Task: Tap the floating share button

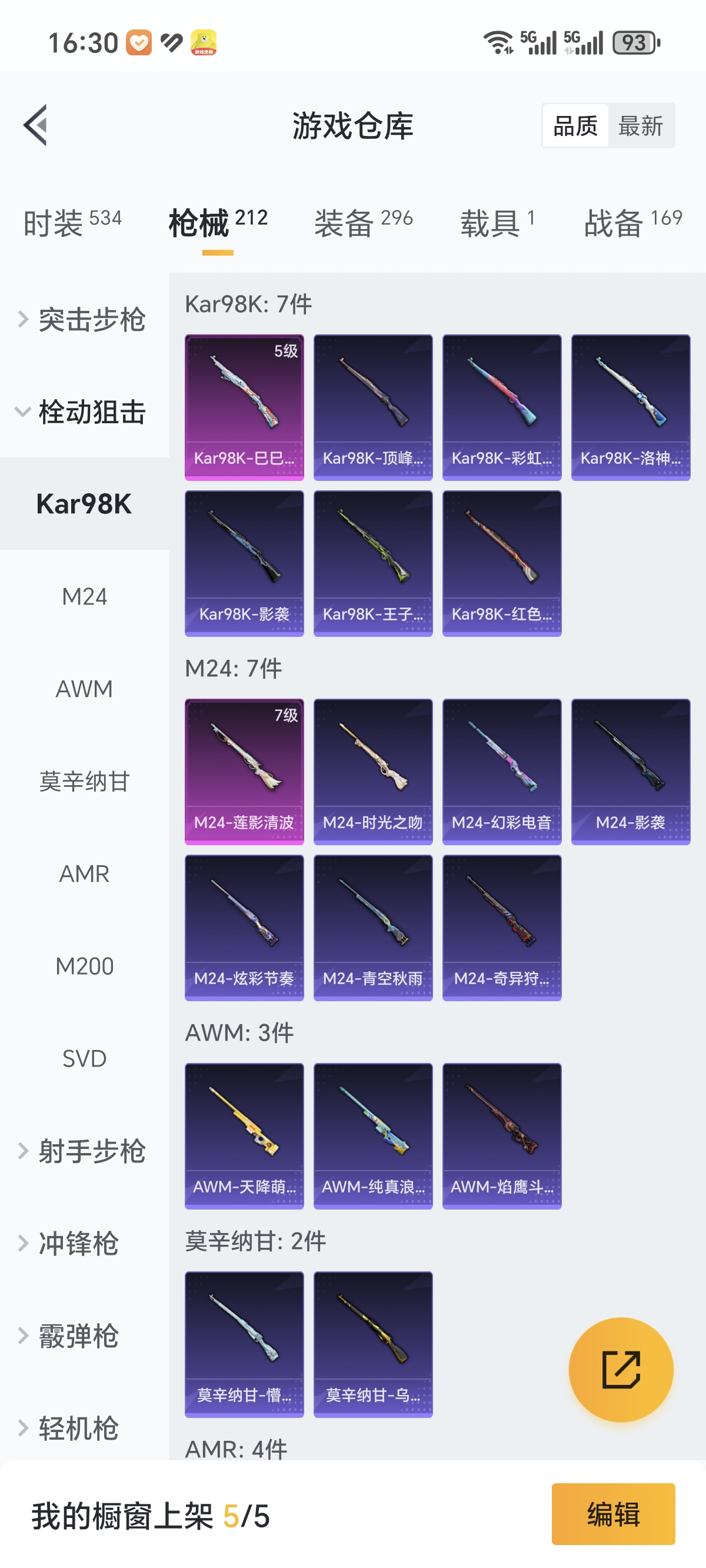Action: tap(621, 1370)
